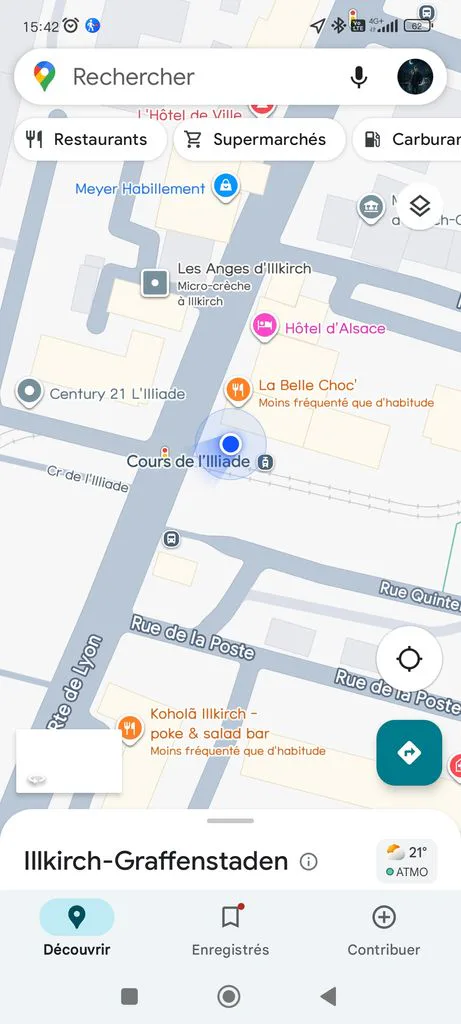Tap the system back button

click(x=328, y=997)
